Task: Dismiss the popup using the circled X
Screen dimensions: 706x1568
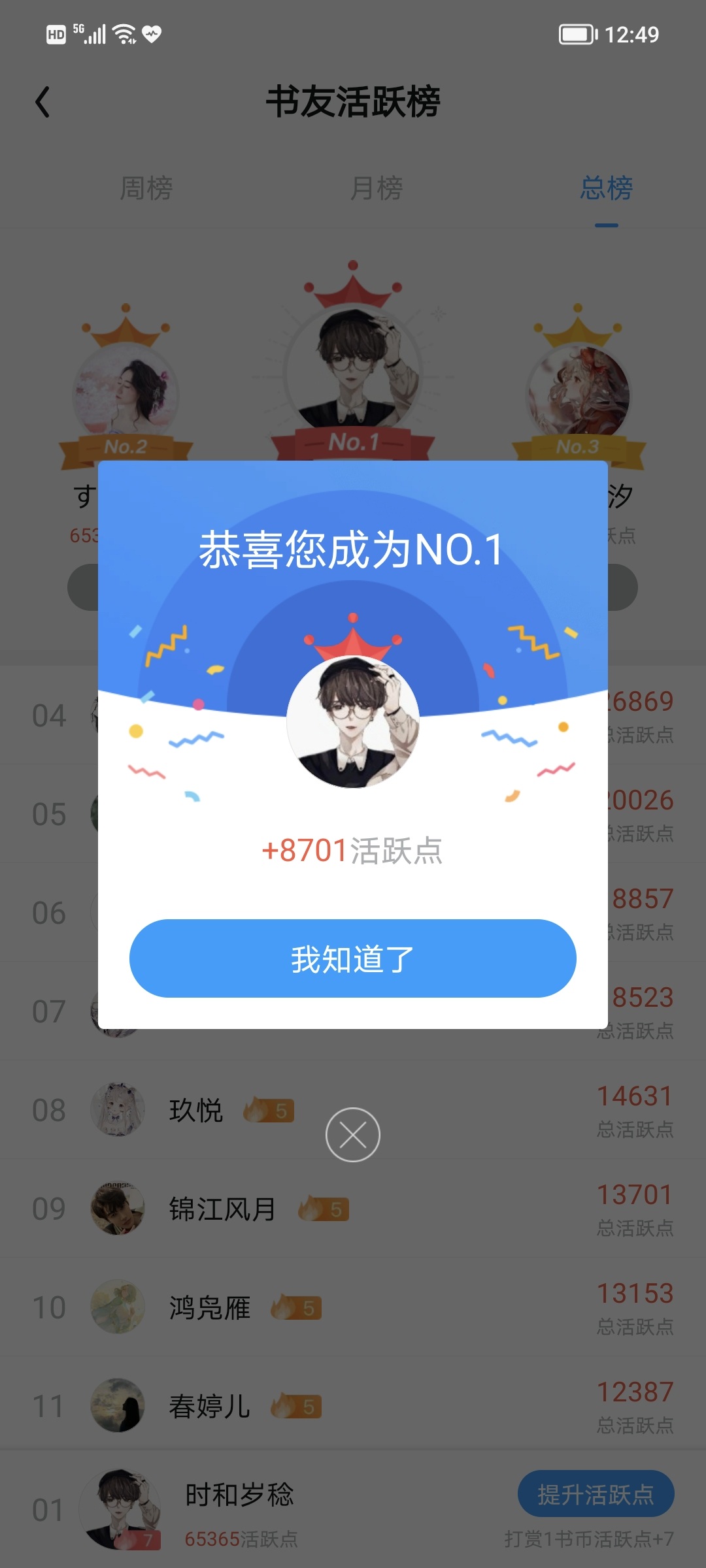Action: pyautogui.click(x=353, y=1135)
